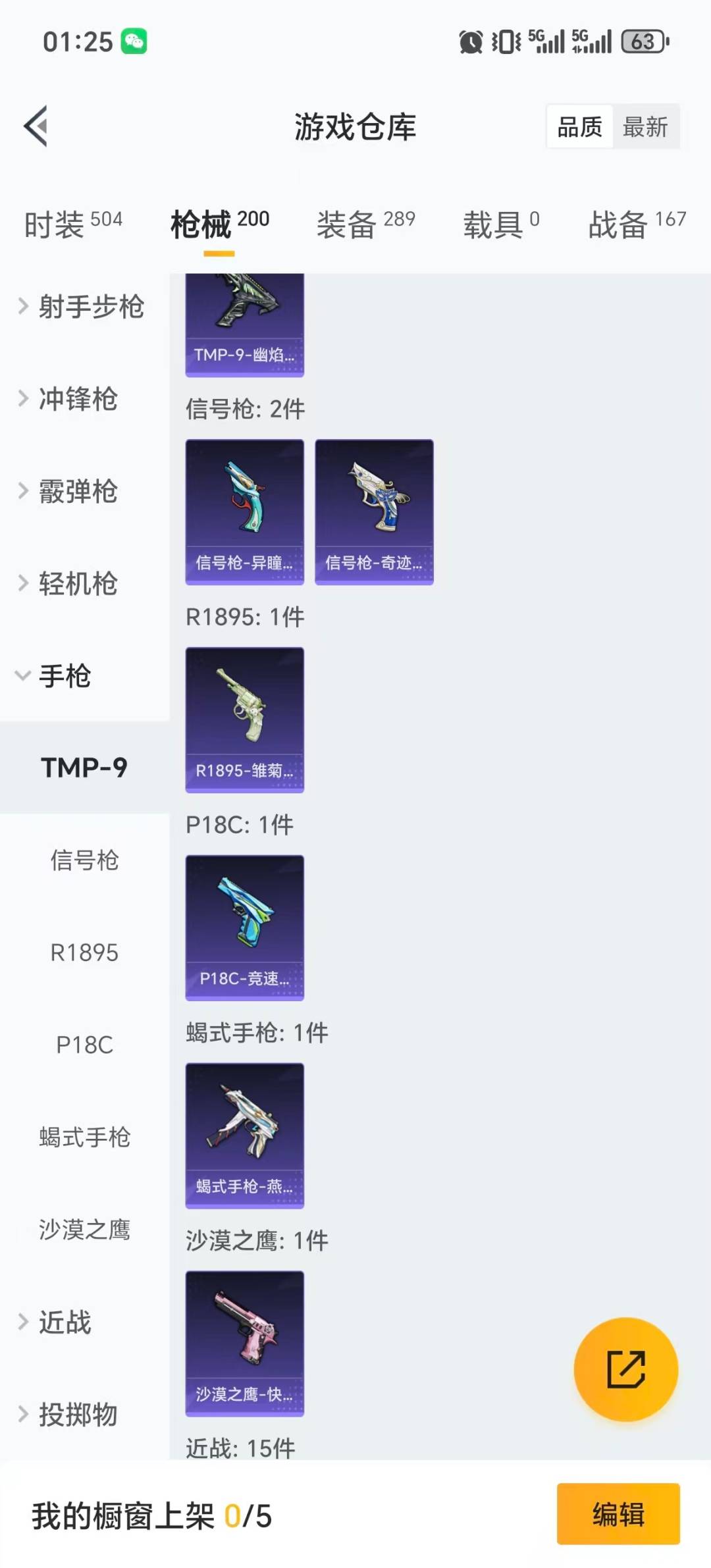Select the 信号枪-异瞳 flare gun skin
This screenshot has width=711, height=1568.
point(244,510)
